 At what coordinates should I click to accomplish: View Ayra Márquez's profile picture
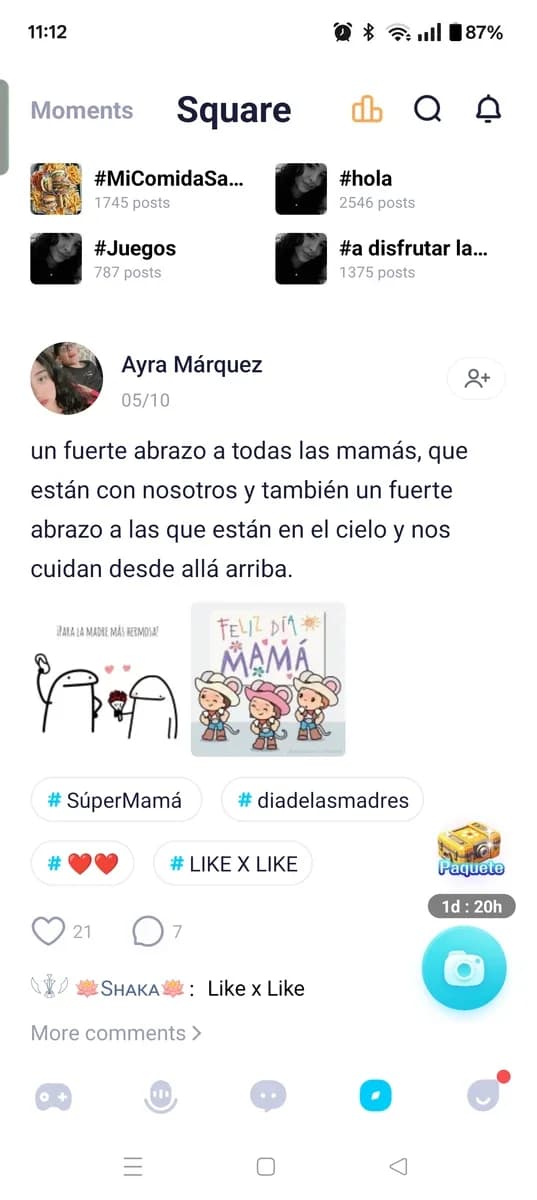pyautogui.click(x=68, y=378)
